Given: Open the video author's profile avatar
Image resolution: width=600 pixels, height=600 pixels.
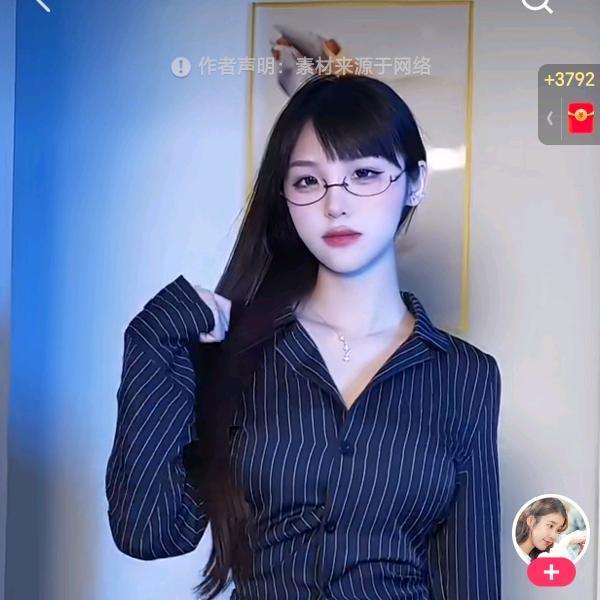Looking at the screenshot, I should click(550, 531).
